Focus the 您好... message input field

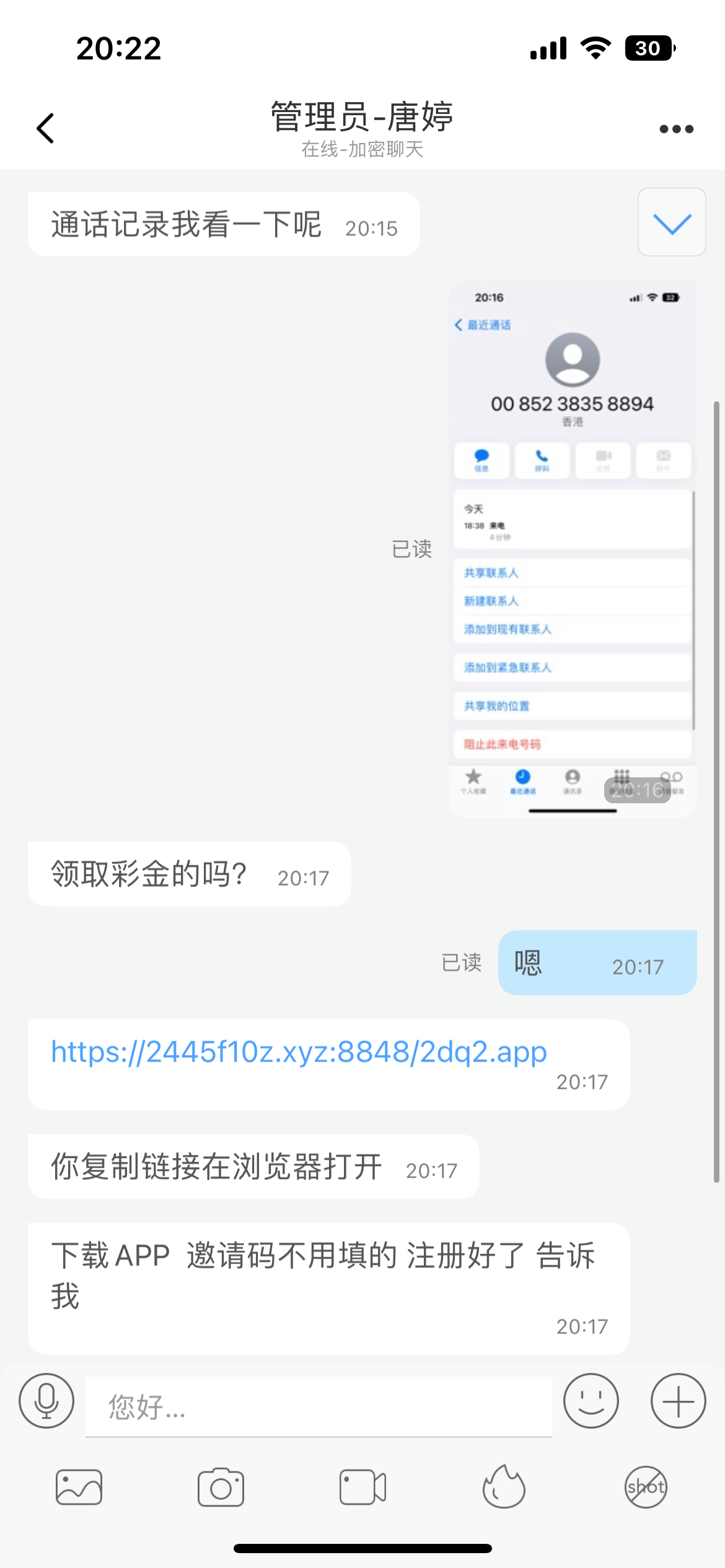point(319,1406)
